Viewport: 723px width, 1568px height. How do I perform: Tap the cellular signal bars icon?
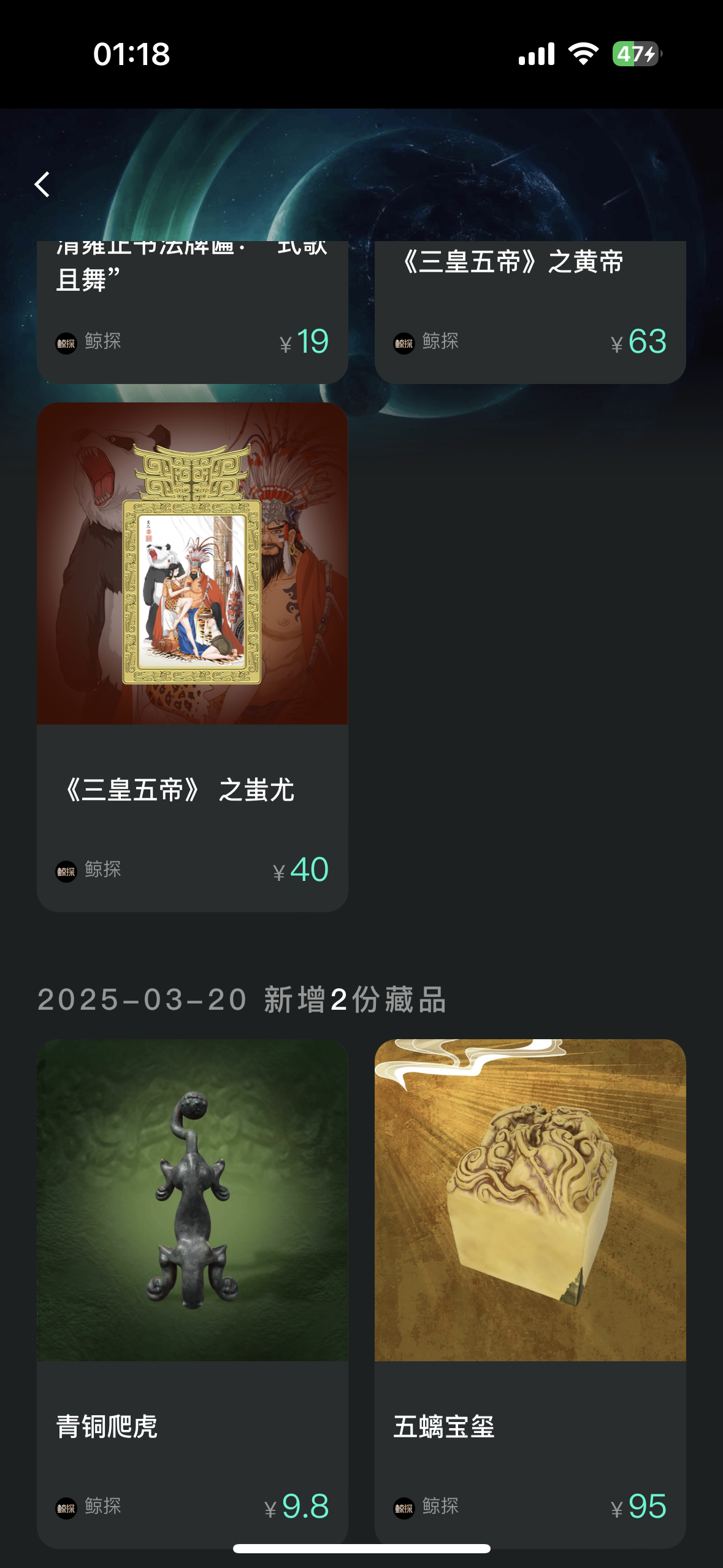pos(535,54)
